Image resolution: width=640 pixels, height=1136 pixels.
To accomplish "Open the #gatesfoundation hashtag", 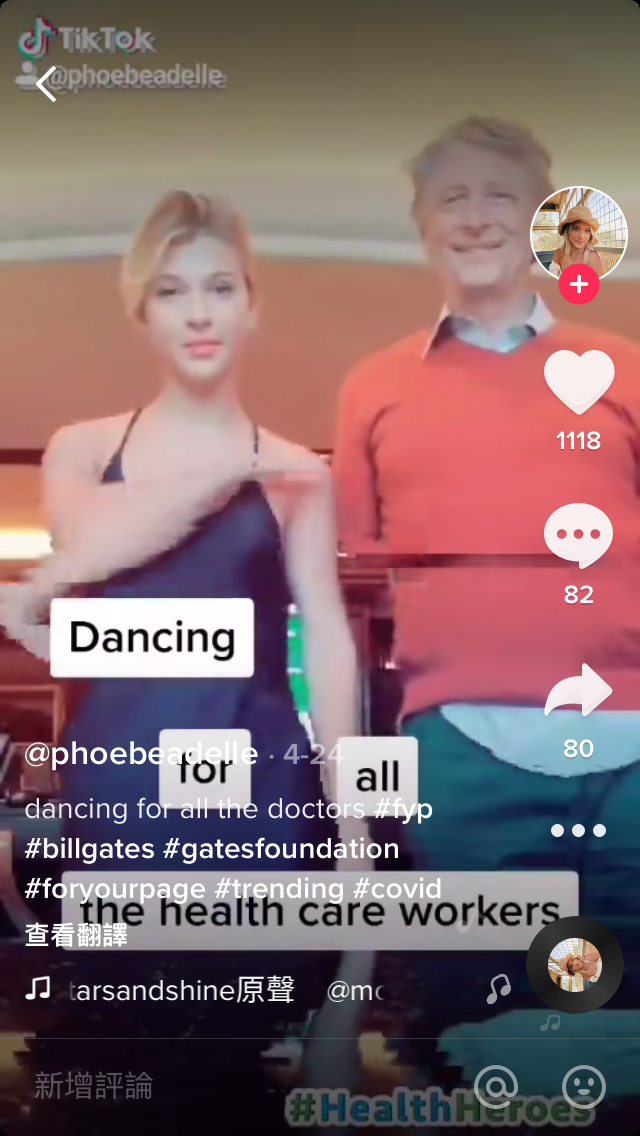I will 281,849.
